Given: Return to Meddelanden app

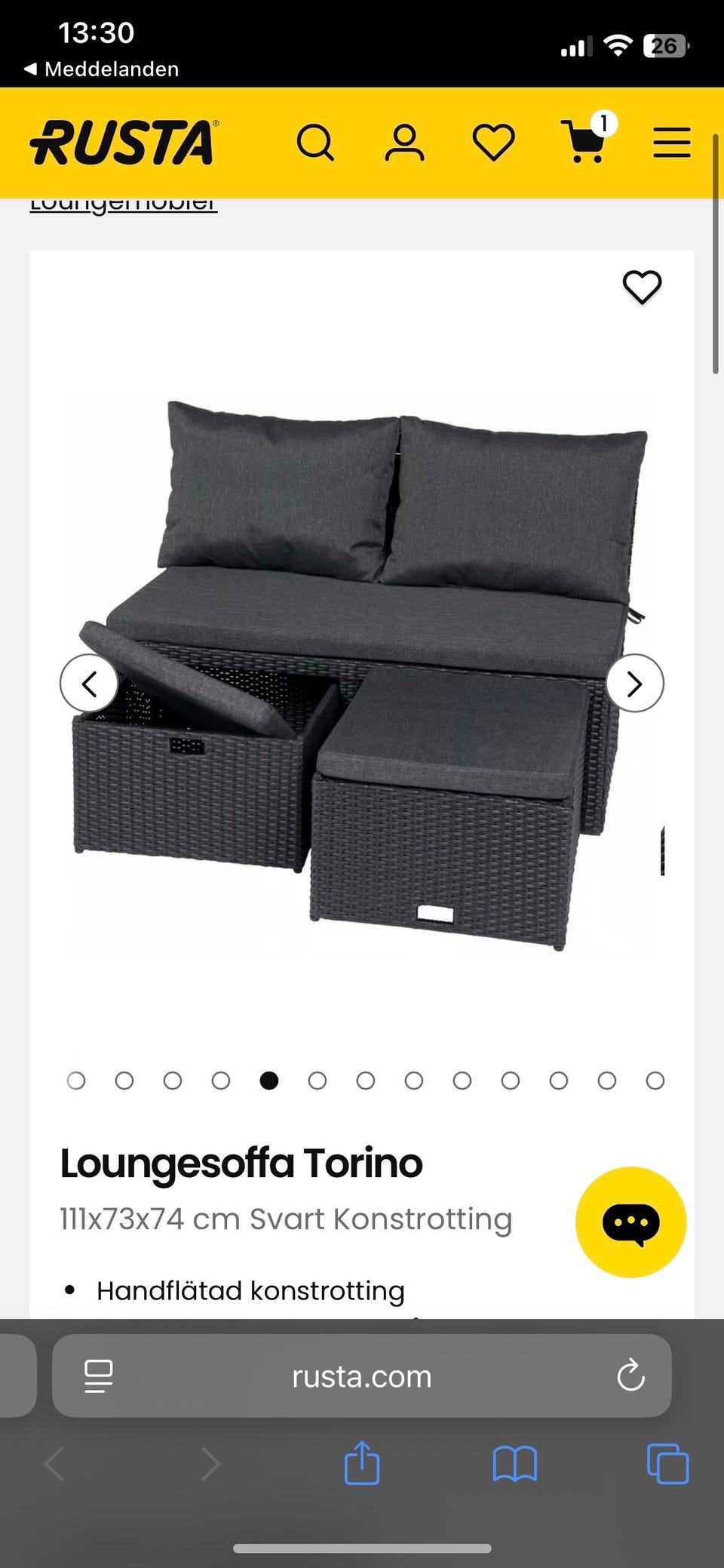Looking at the screenshot, I should coord(102,69).
